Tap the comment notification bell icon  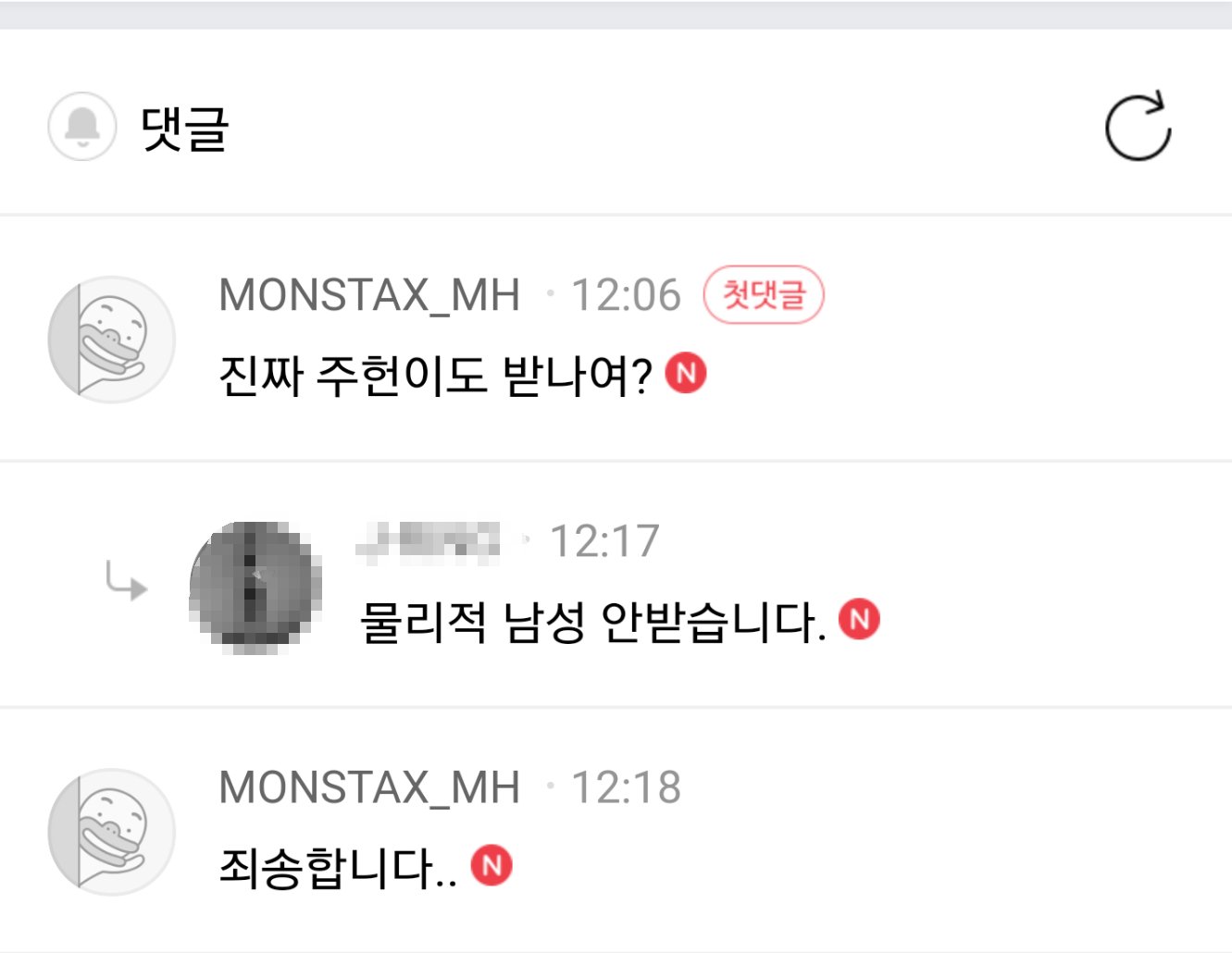[x=82, y=127]
